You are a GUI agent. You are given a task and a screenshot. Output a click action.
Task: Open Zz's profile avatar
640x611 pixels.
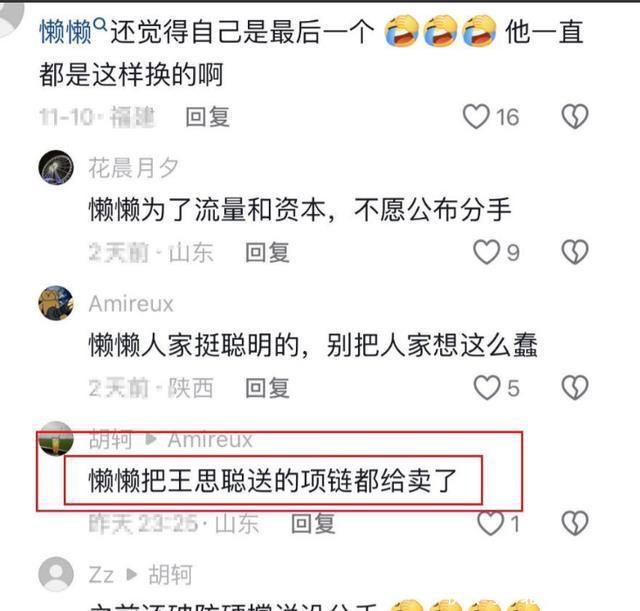coord(57,574)
